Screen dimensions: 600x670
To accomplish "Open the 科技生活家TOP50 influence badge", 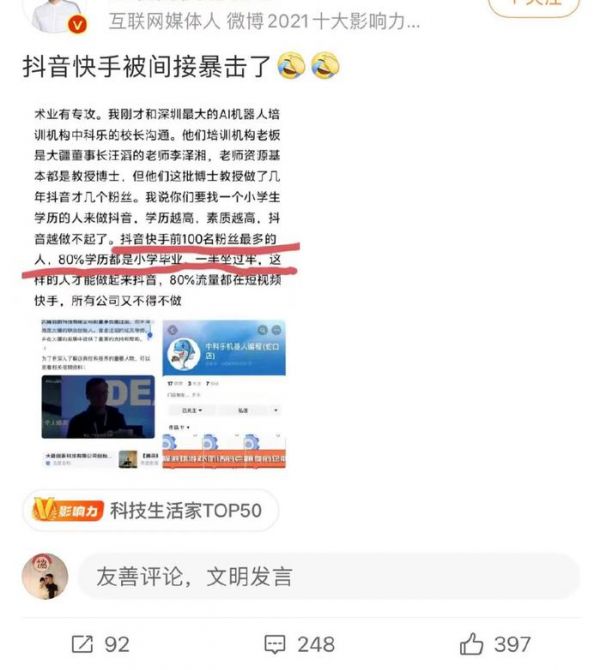I will coord(150,511).
